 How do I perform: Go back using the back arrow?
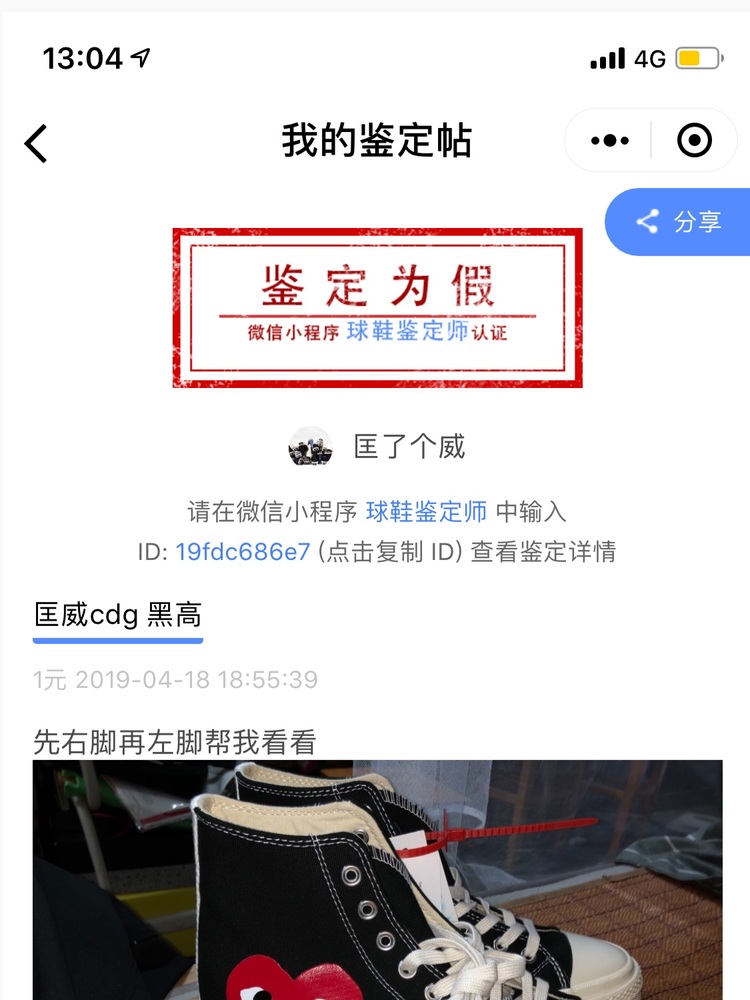[x=36, y=143]
